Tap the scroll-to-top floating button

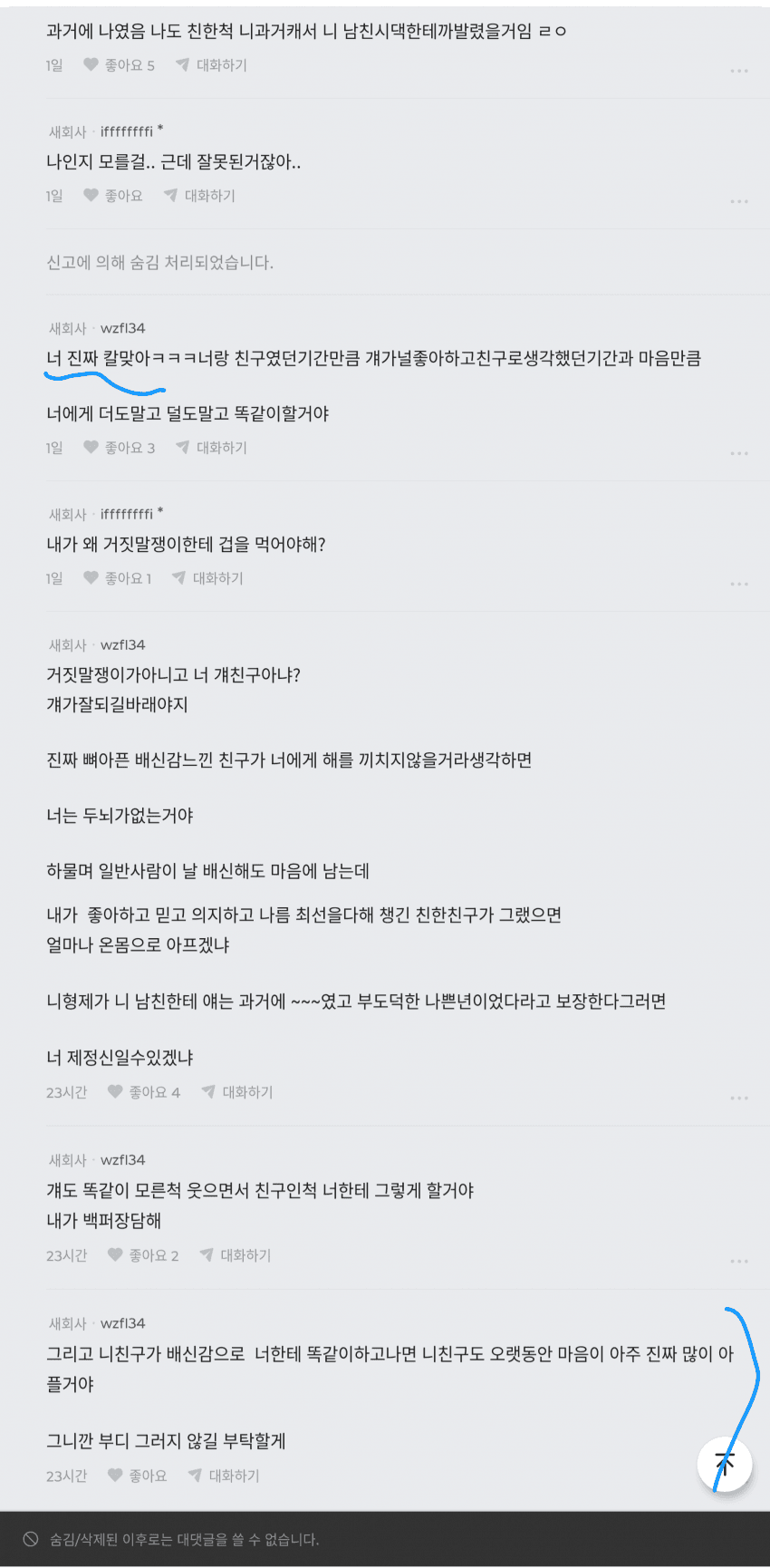[x=725, y=1463]
